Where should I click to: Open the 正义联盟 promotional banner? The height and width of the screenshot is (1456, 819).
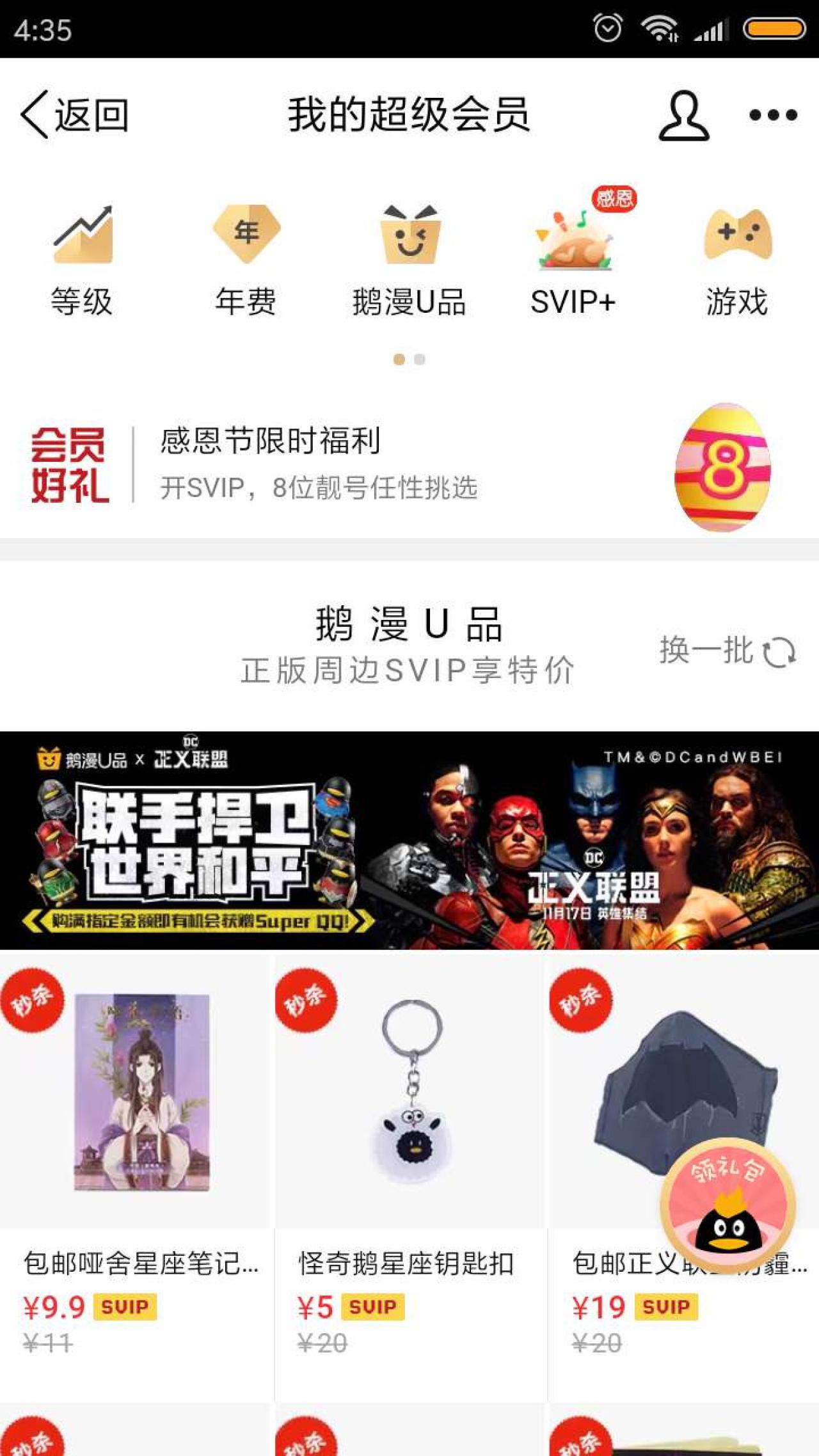point(409,841)
